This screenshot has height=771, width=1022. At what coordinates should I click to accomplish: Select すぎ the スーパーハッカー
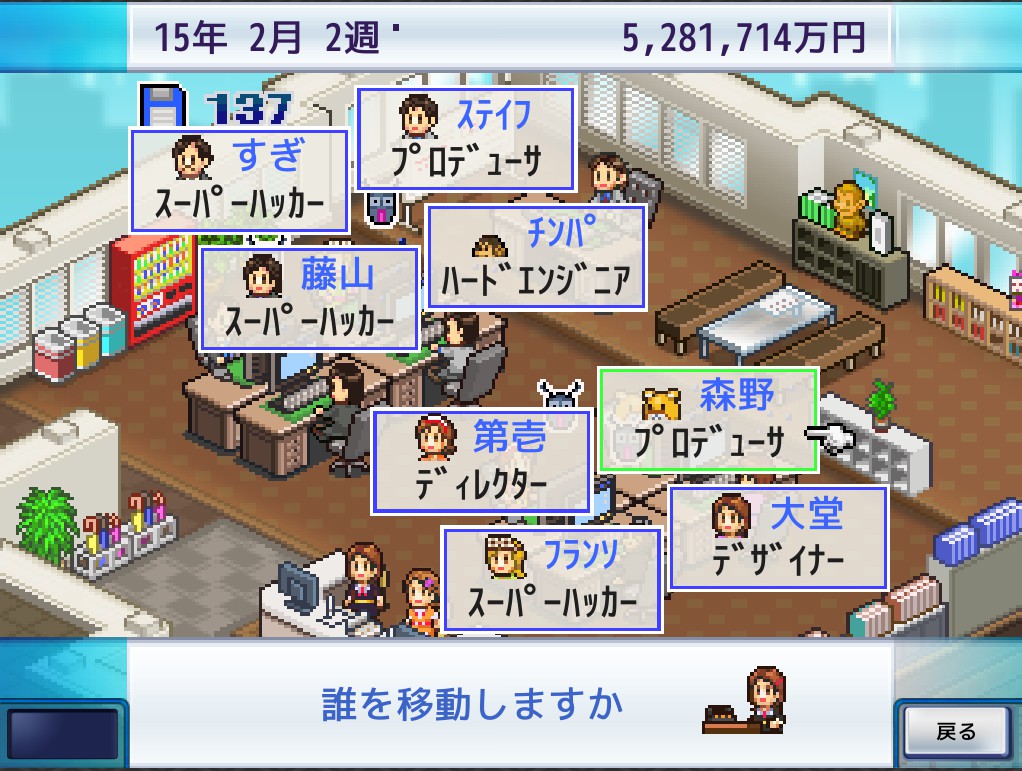239,181
